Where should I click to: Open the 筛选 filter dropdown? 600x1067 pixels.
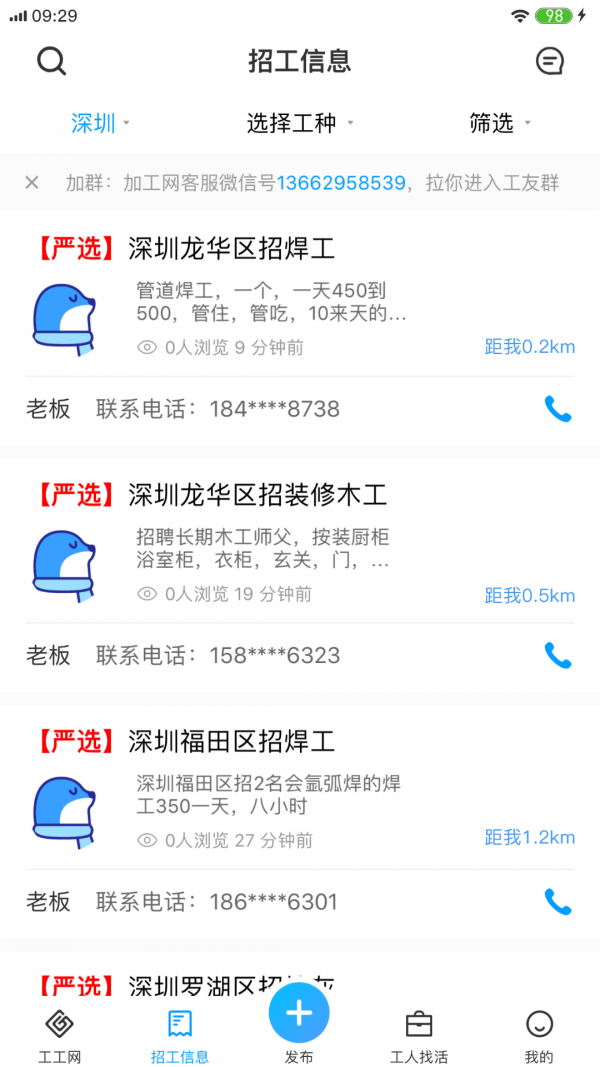pyautogui.click(x=499, y=123)
